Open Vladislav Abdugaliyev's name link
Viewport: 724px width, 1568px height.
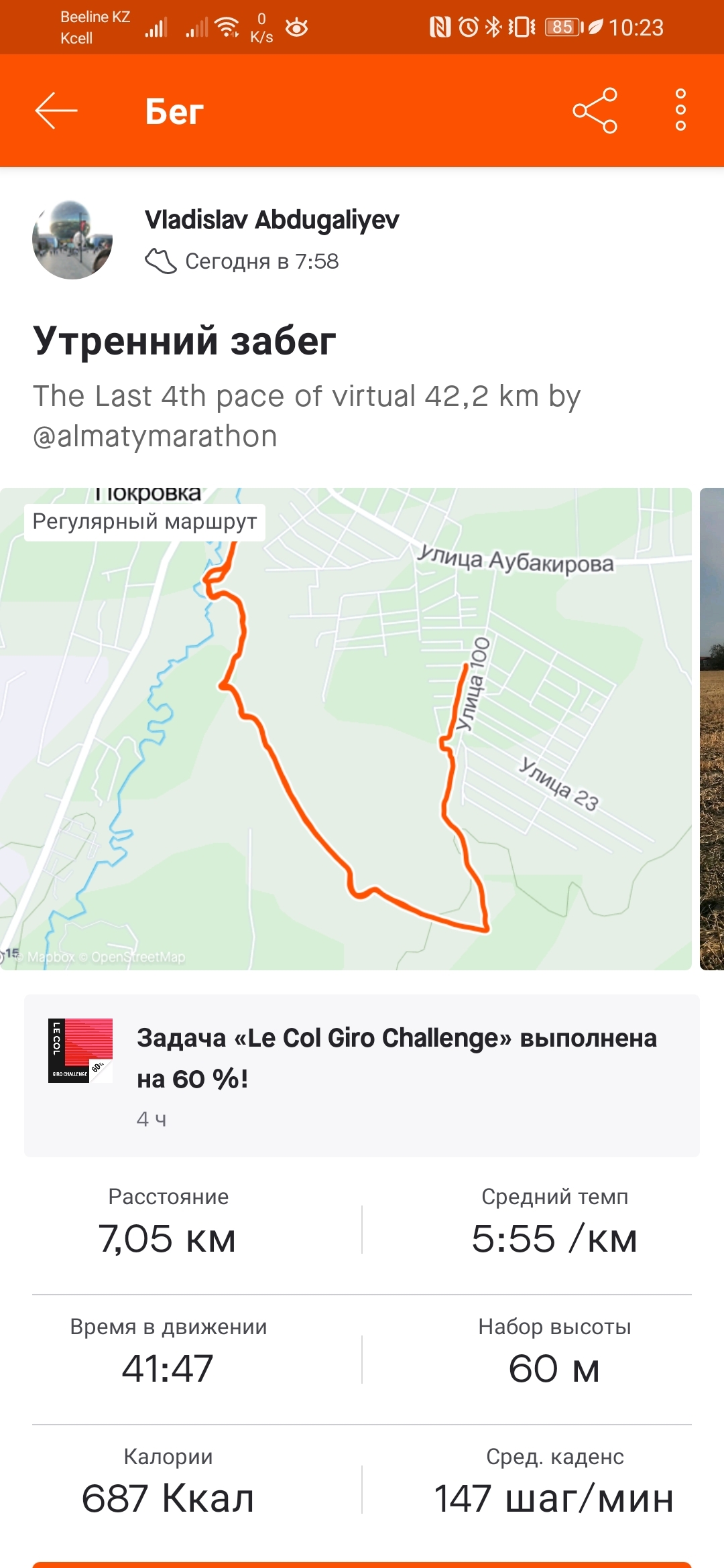[271, 220]
